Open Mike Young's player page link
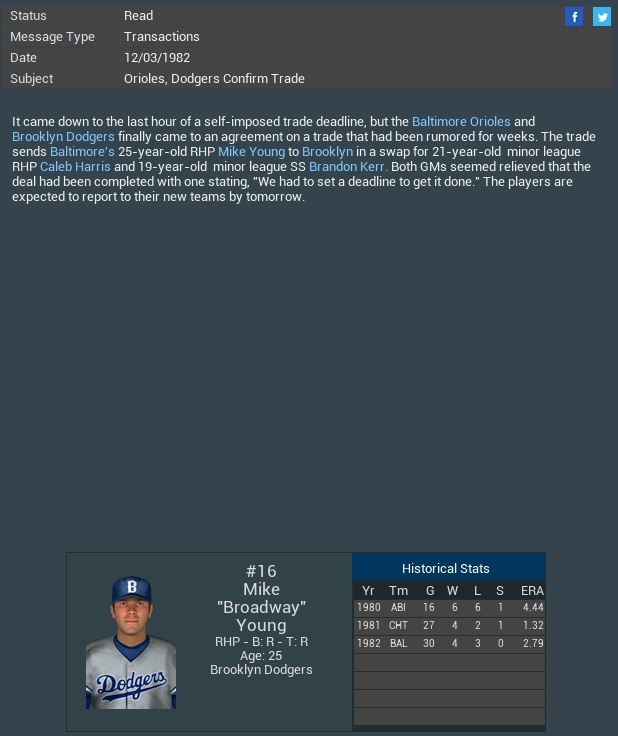This screenshot has height=736, width=618. click(251, 151)
